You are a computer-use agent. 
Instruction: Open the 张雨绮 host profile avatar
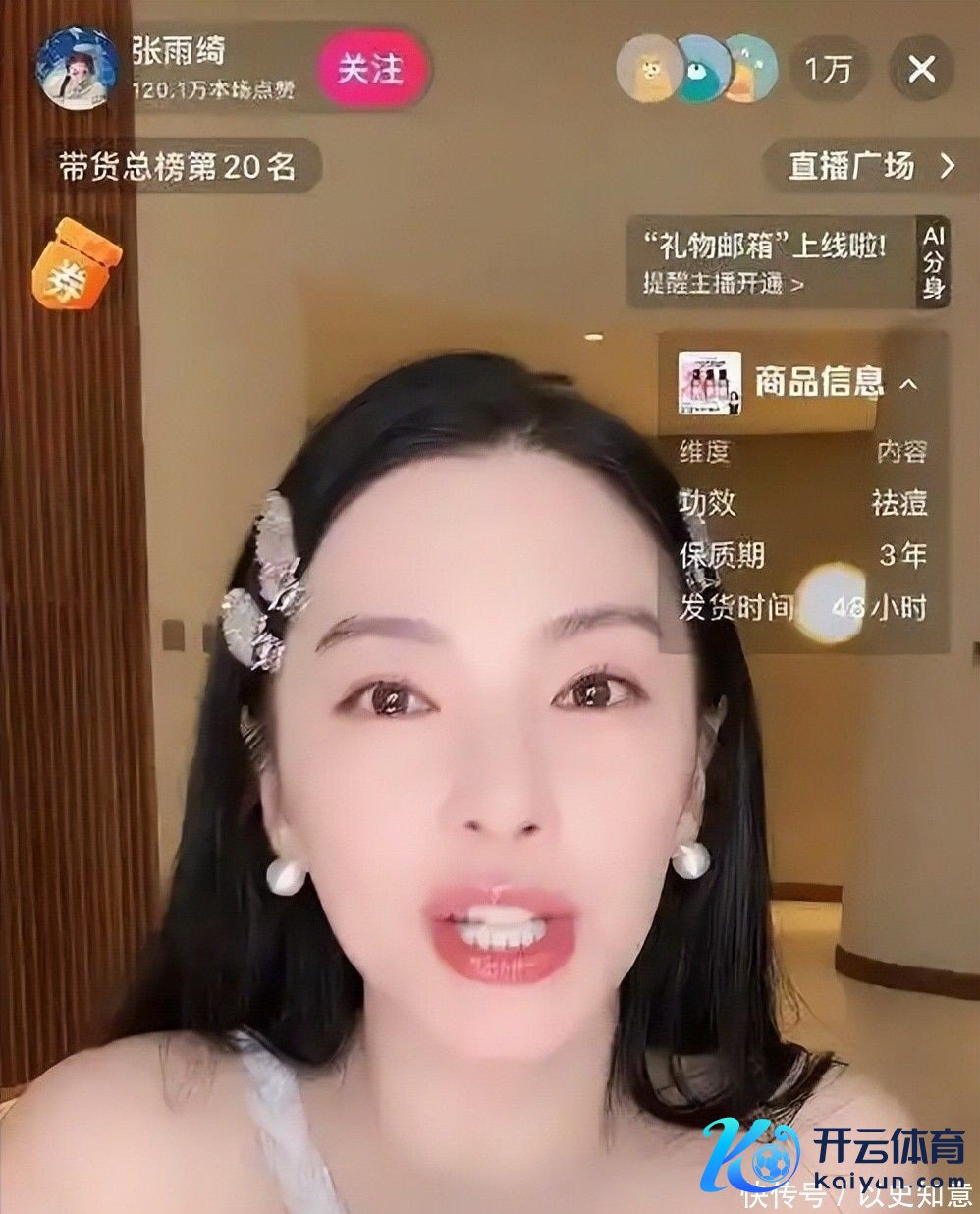[77, 69]
